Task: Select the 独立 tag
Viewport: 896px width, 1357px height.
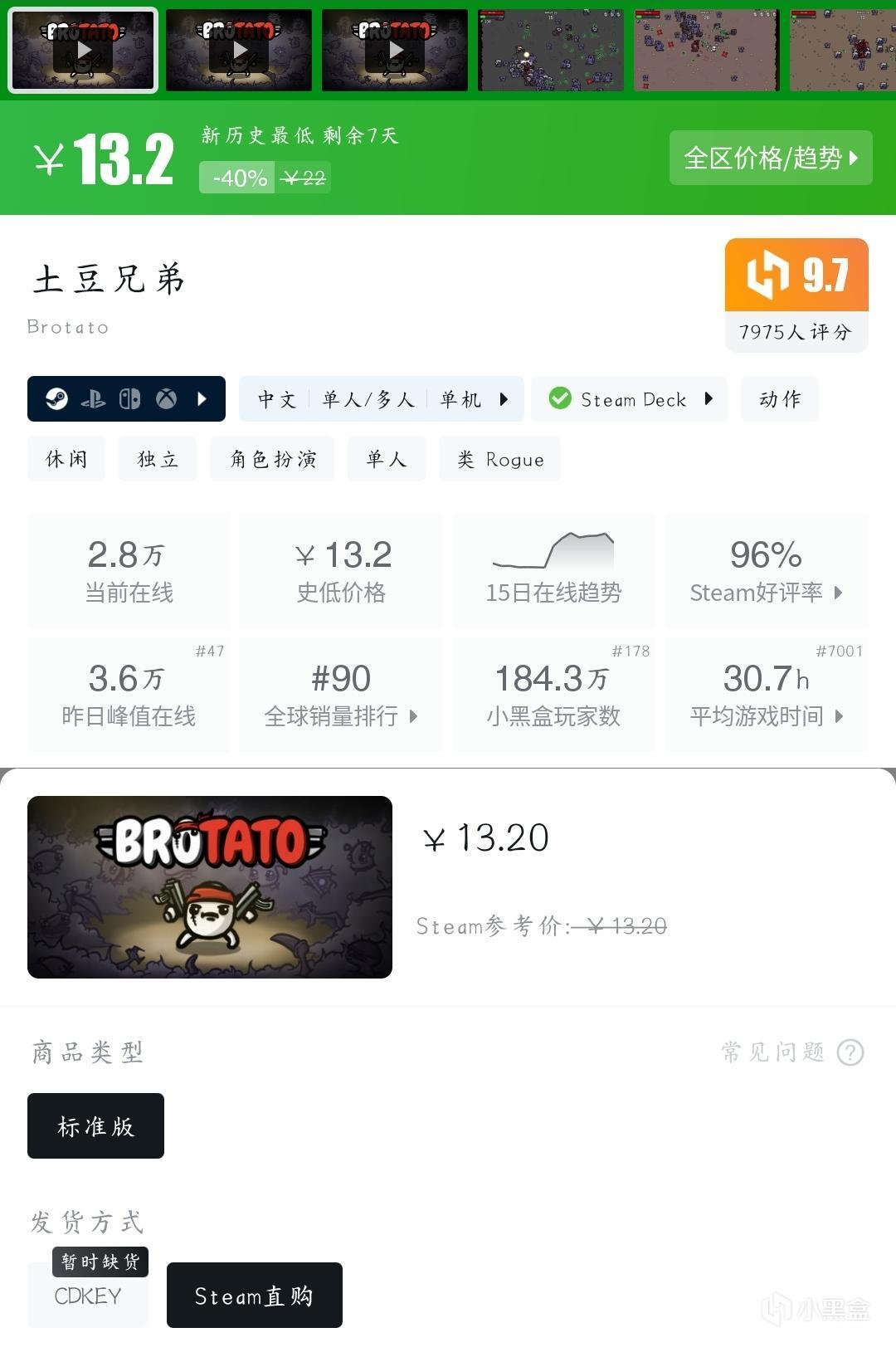Action: click(158, 459)
